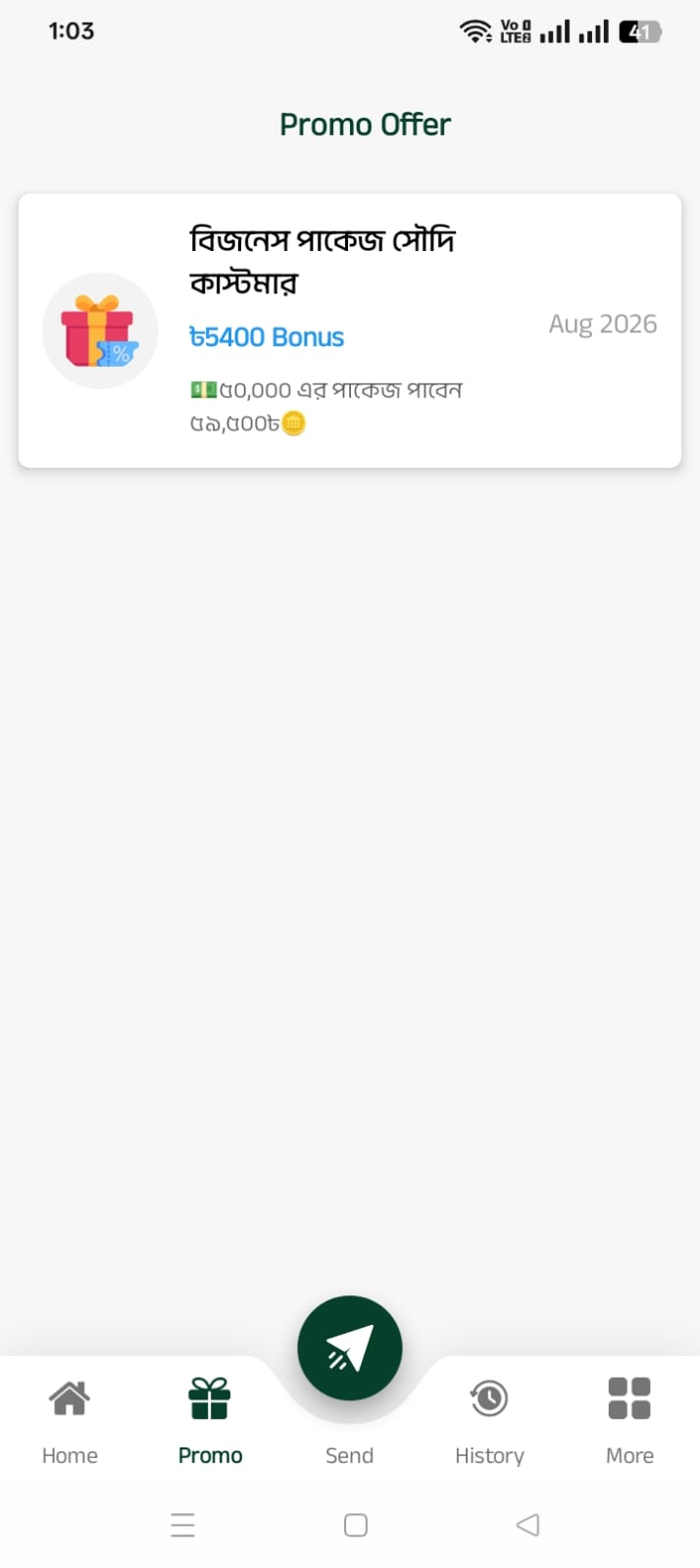The image size is (700, 1568).
Task: Tap the system back button
Action: (x=527, y=1525)
